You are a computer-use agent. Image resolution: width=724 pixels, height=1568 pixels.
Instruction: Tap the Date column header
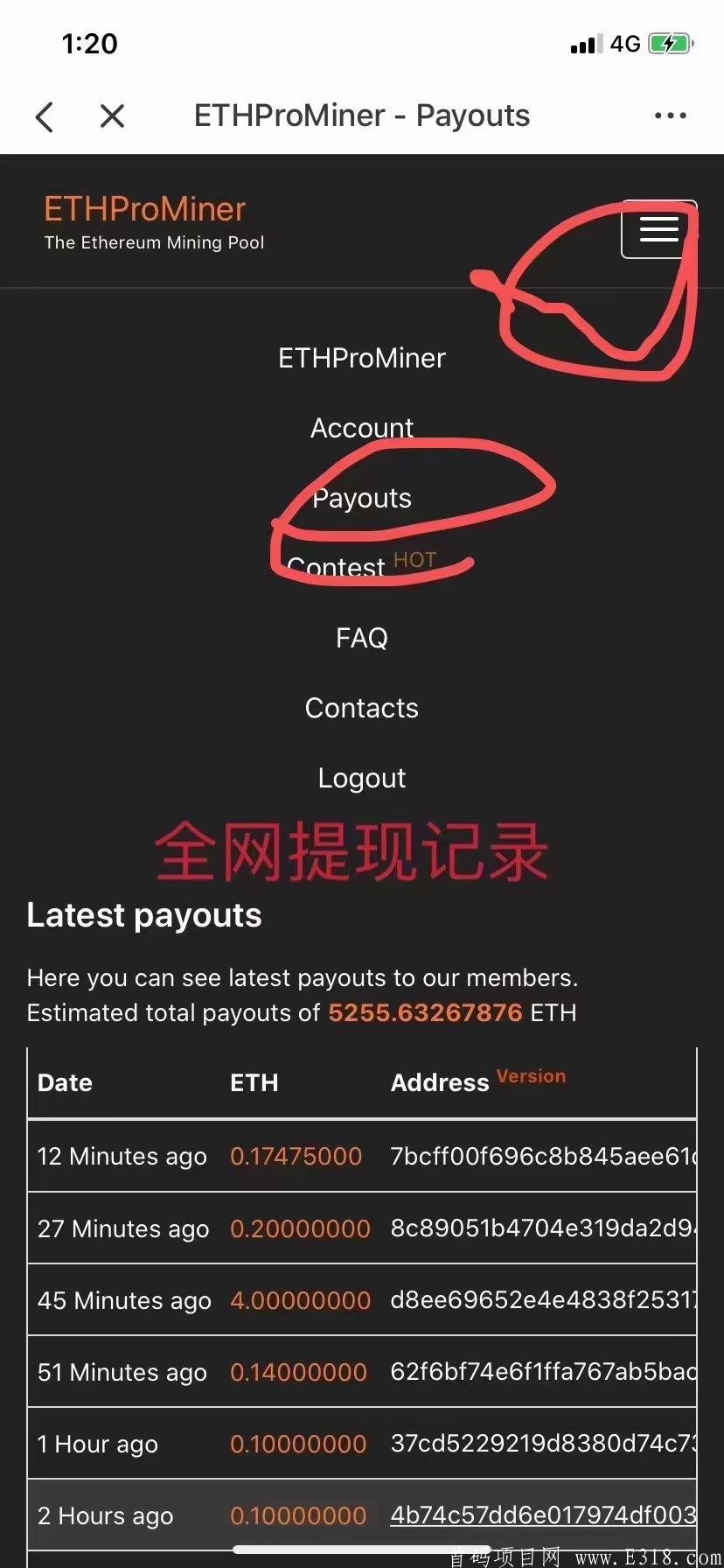pos(65,1082)
